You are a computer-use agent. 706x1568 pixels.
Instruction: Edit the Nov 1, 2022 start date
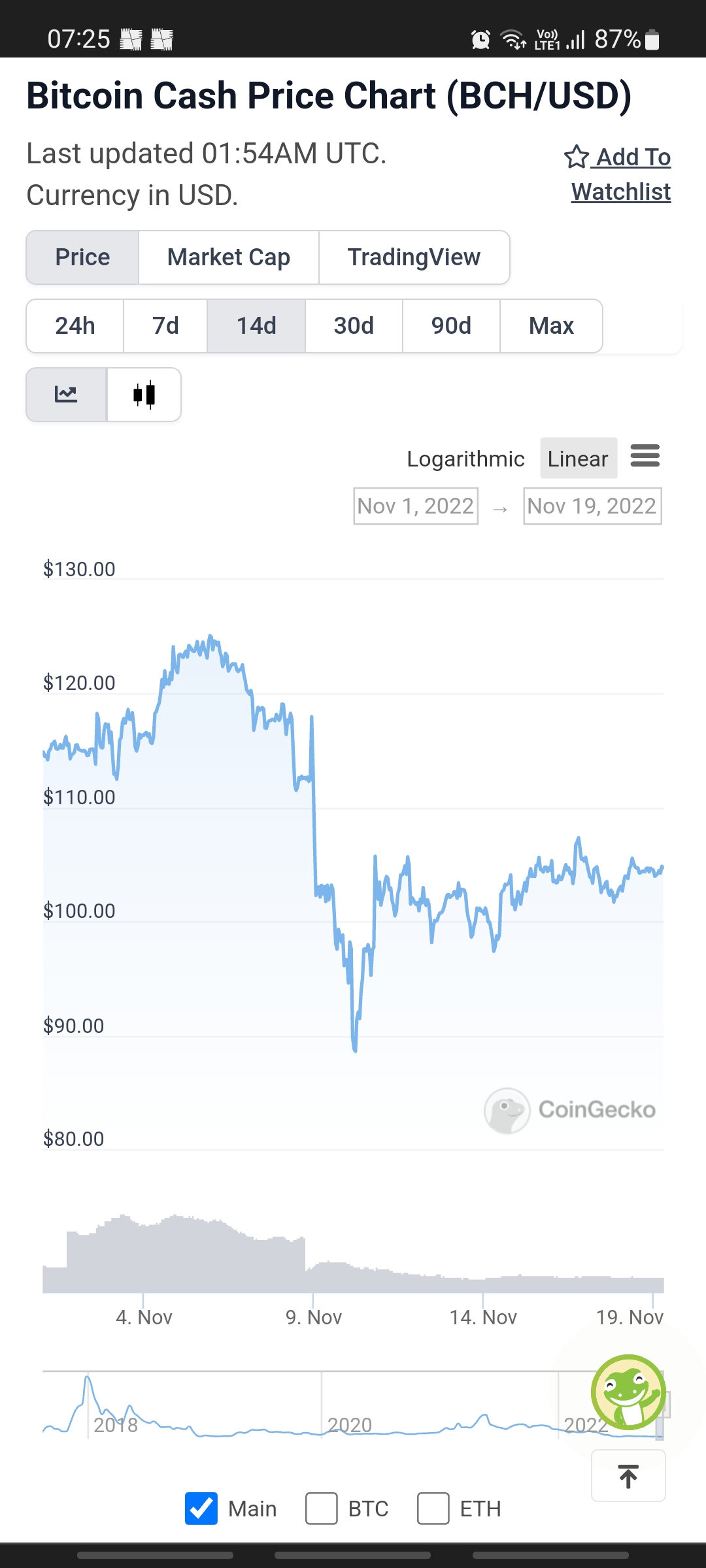(416, 506)
